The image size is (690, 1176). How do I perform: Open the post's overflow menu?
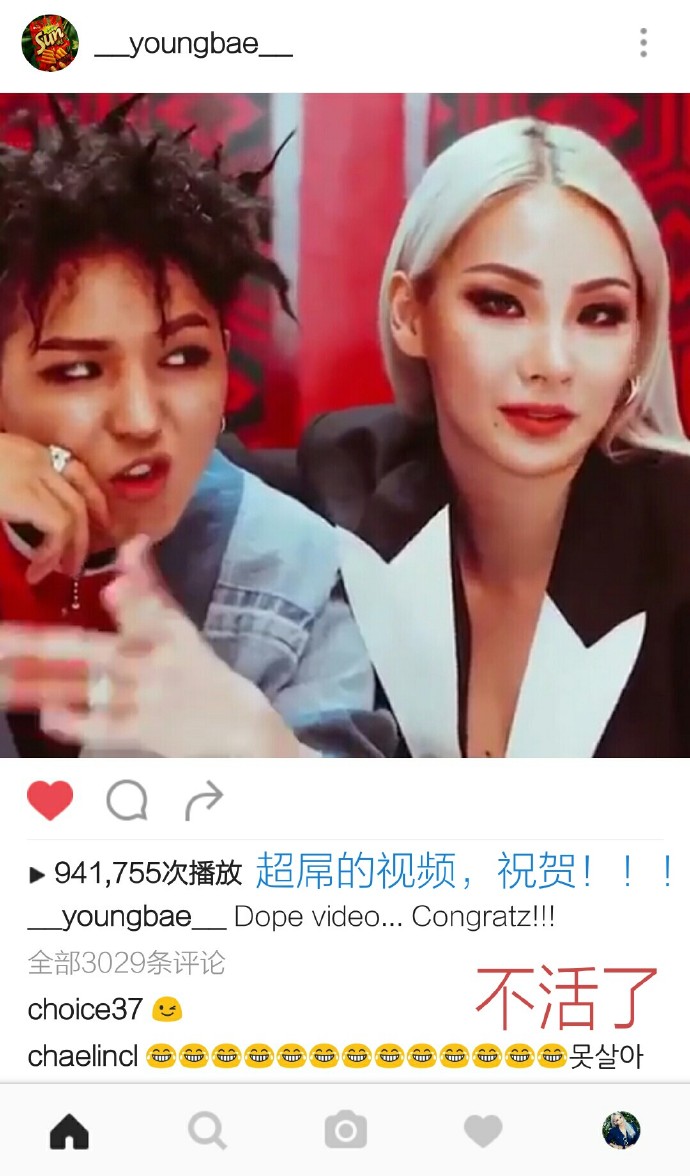(x=643, y=43)
